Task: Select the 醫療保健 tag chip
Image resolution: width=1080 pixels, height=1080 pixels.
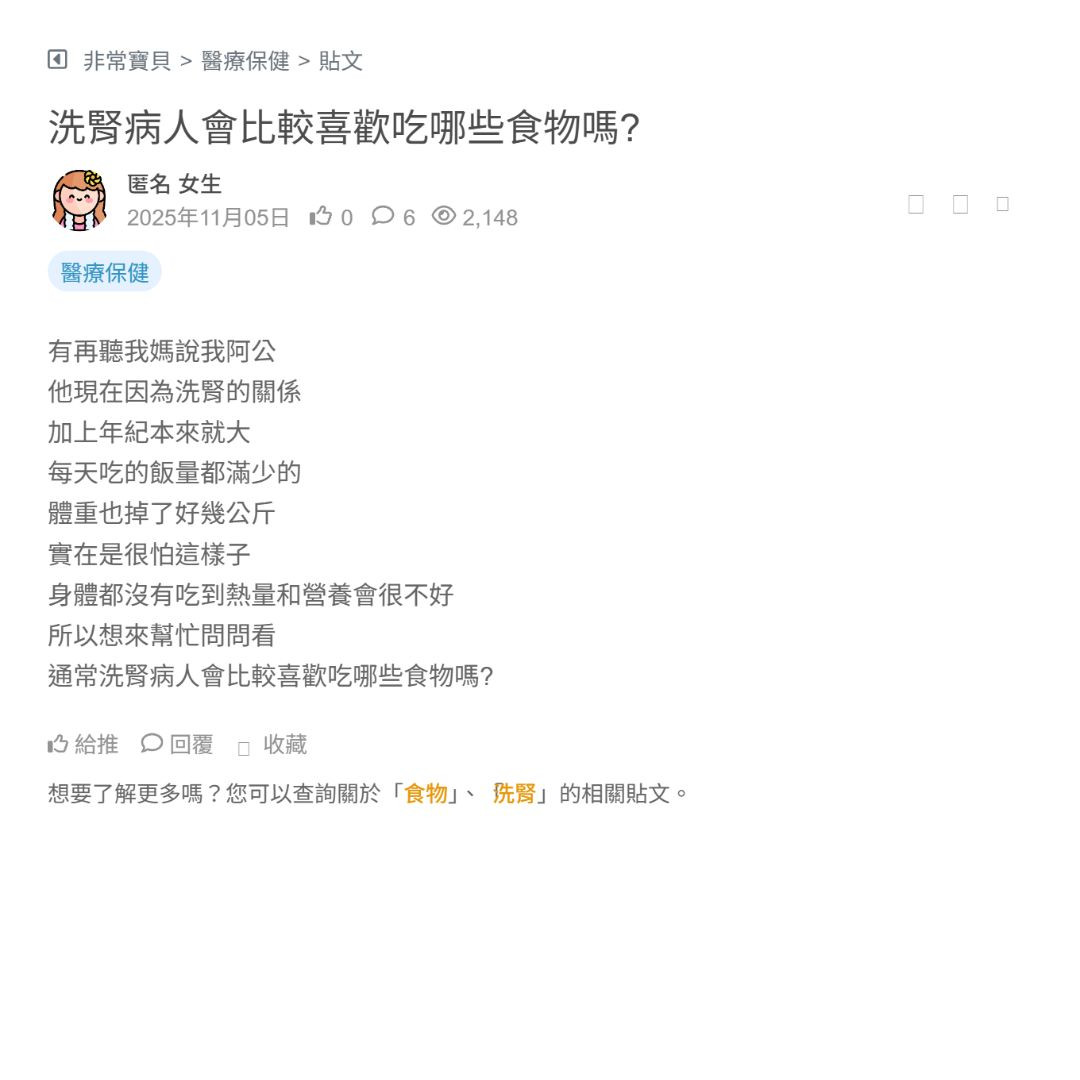Action: tap(104, 272)
